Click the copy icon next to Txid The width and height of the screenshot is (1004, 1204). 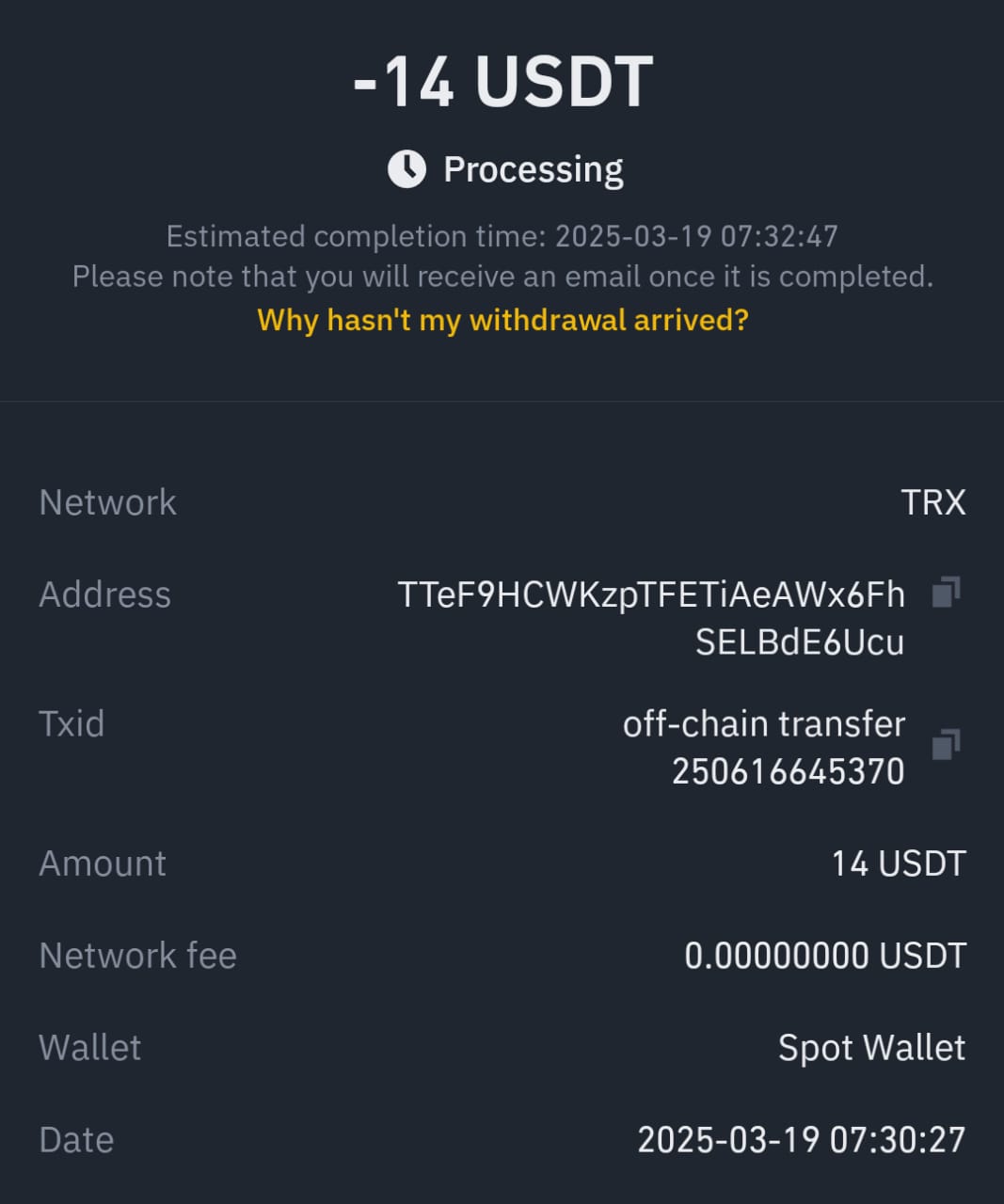tap(944, 744)
